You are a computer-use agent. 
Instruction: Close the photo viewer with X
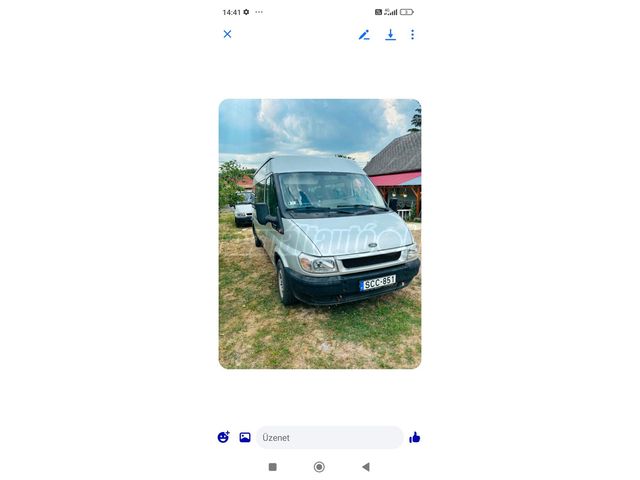227,34
